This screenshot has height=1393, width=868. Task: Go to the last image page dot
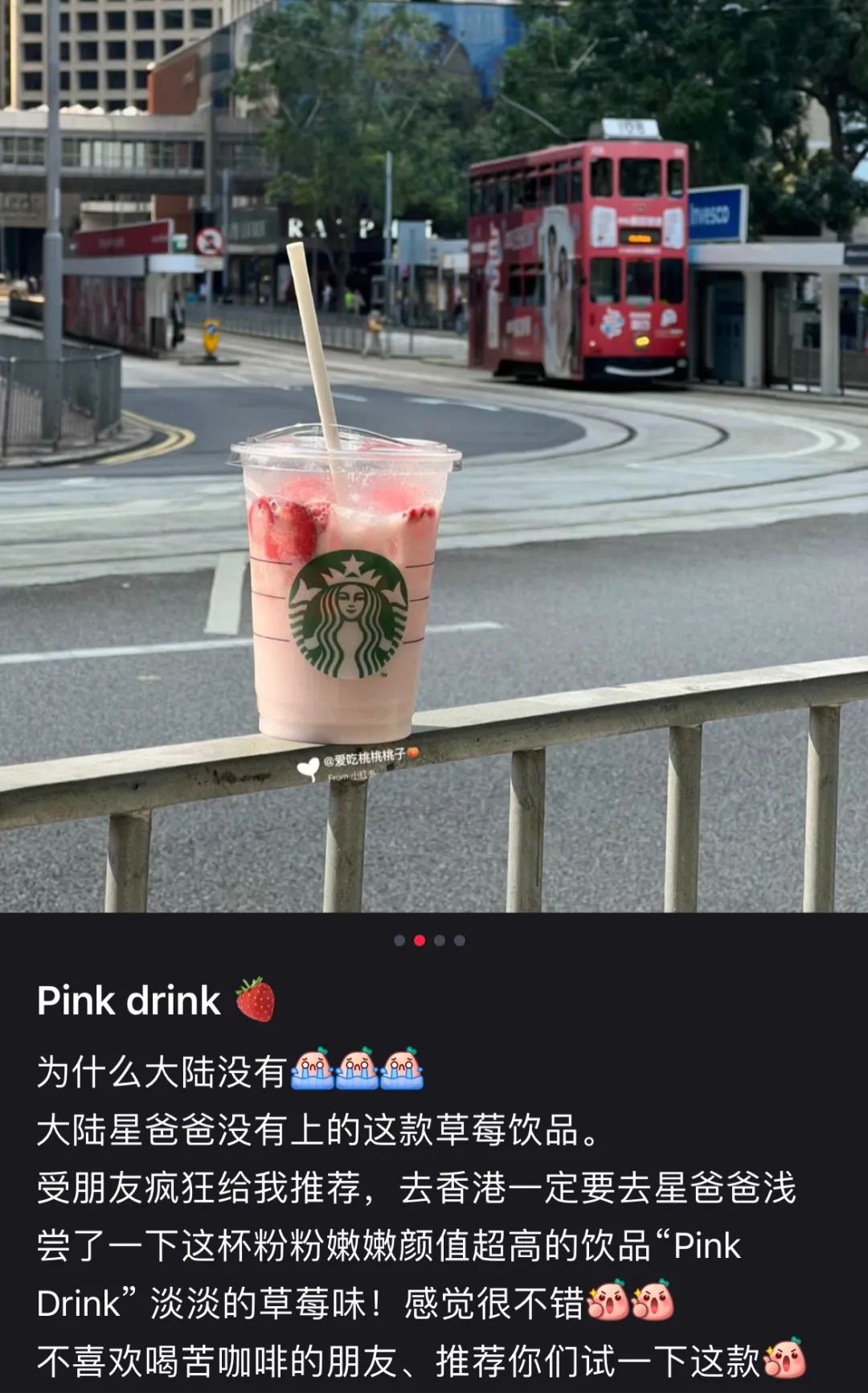tap(460, 940)
